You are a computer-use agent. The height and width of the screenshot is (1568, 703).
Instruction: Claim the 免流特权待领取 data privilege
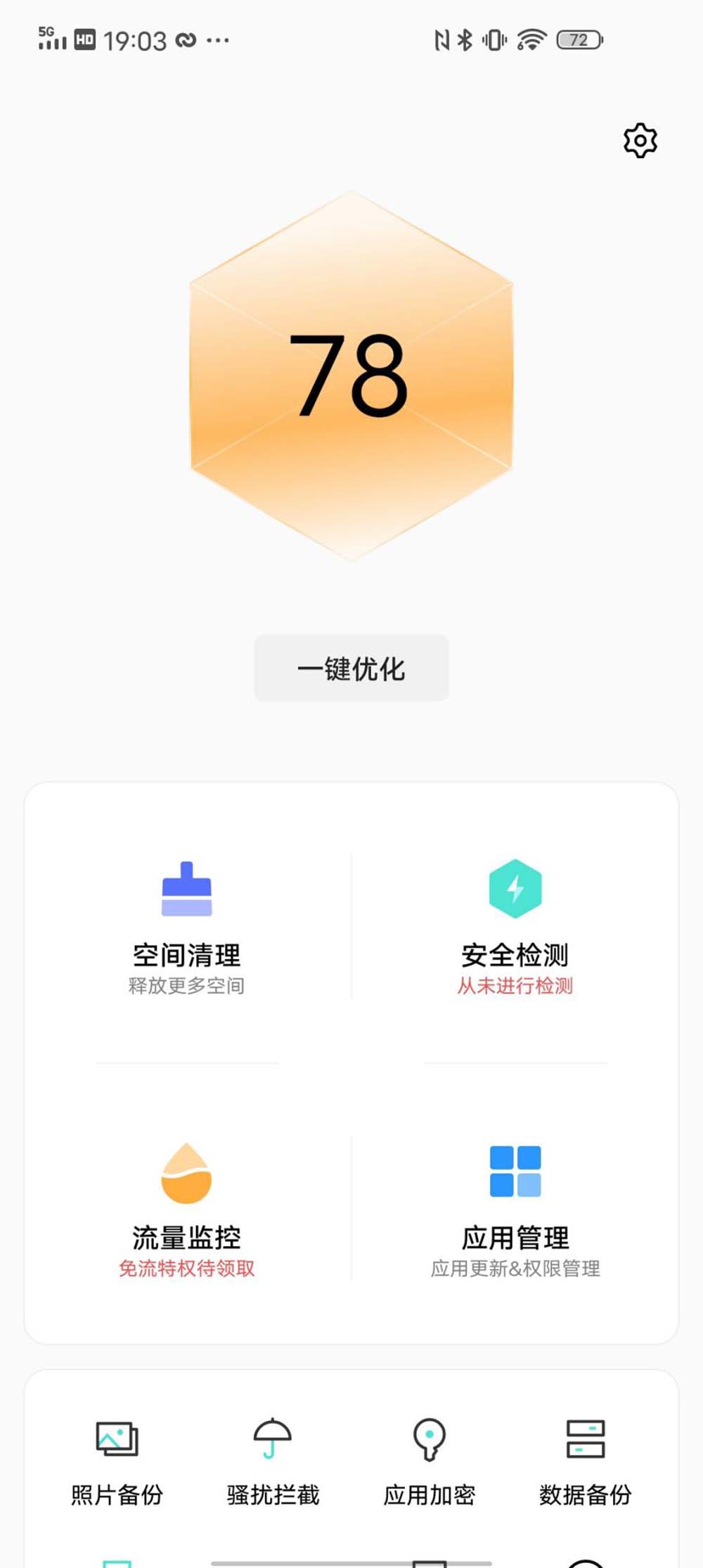click(x=187, y=1270)
